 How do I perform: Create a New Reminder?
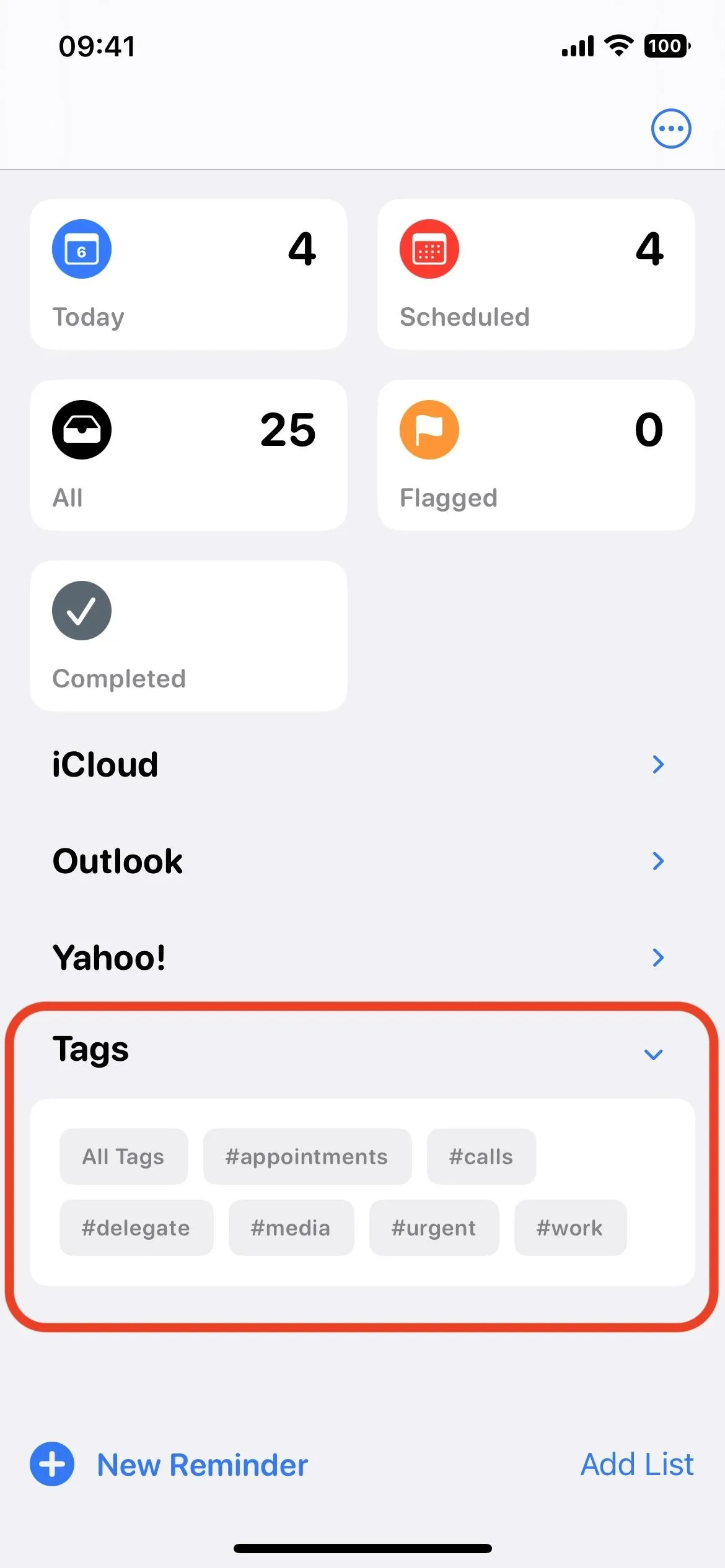coord(169,1465)
